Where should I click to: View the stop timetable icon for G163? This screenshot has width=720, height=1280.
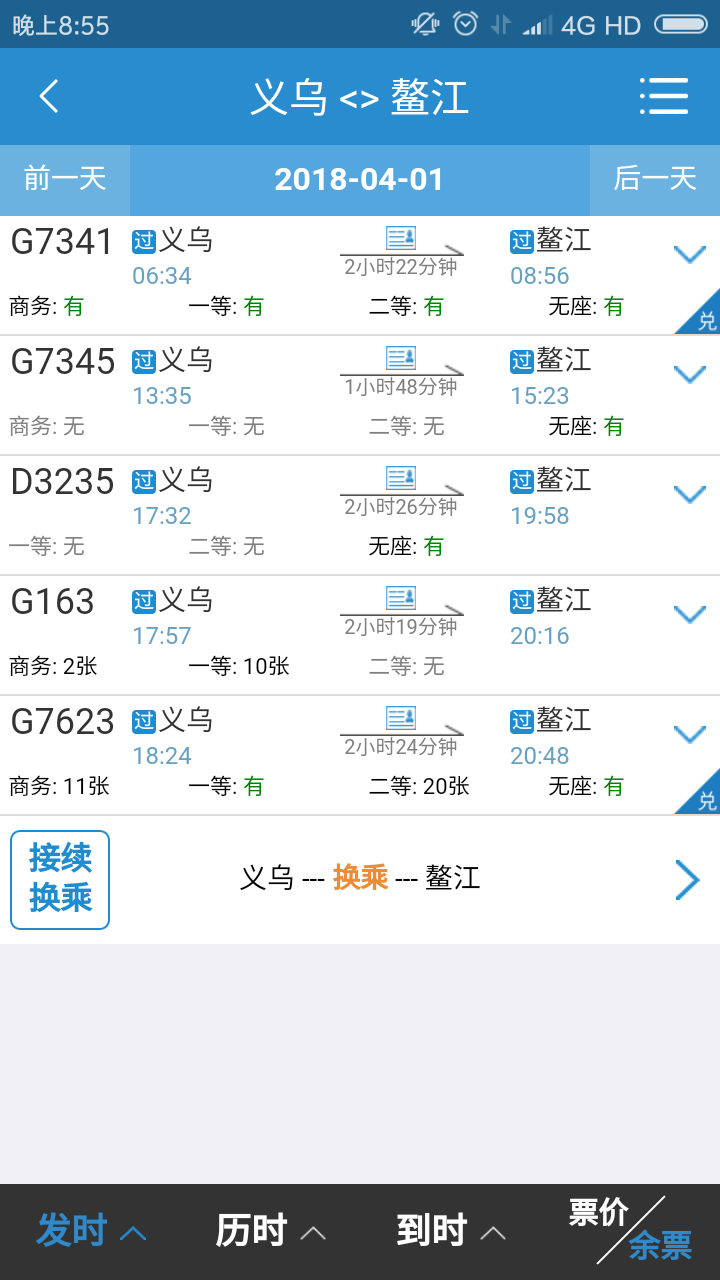(401, 598)
